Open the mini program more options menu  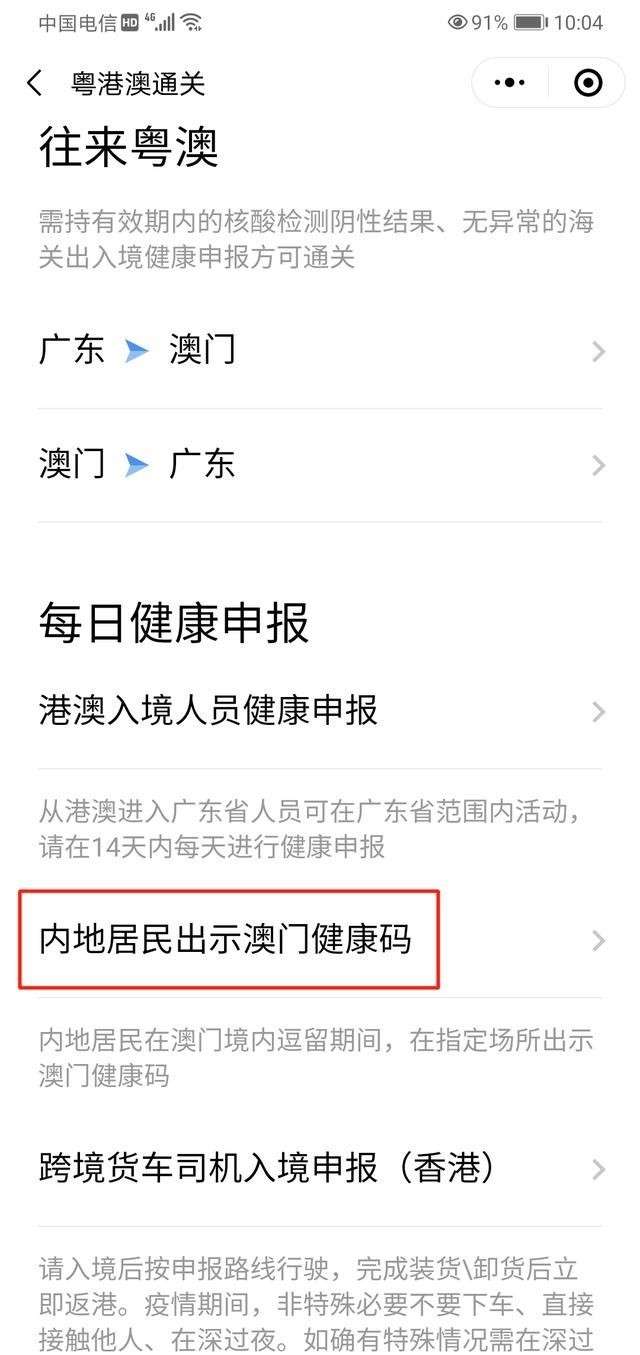click(509, 83)
